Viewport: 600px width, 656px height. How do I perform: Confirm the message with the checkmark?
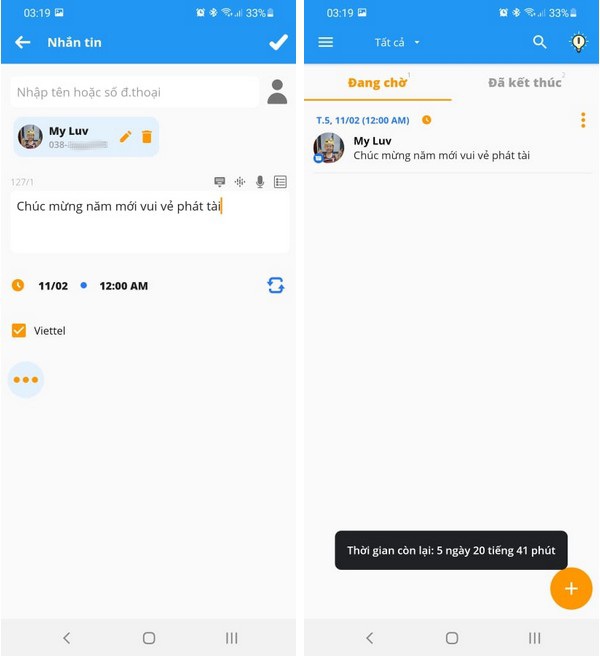click(278, 43)
